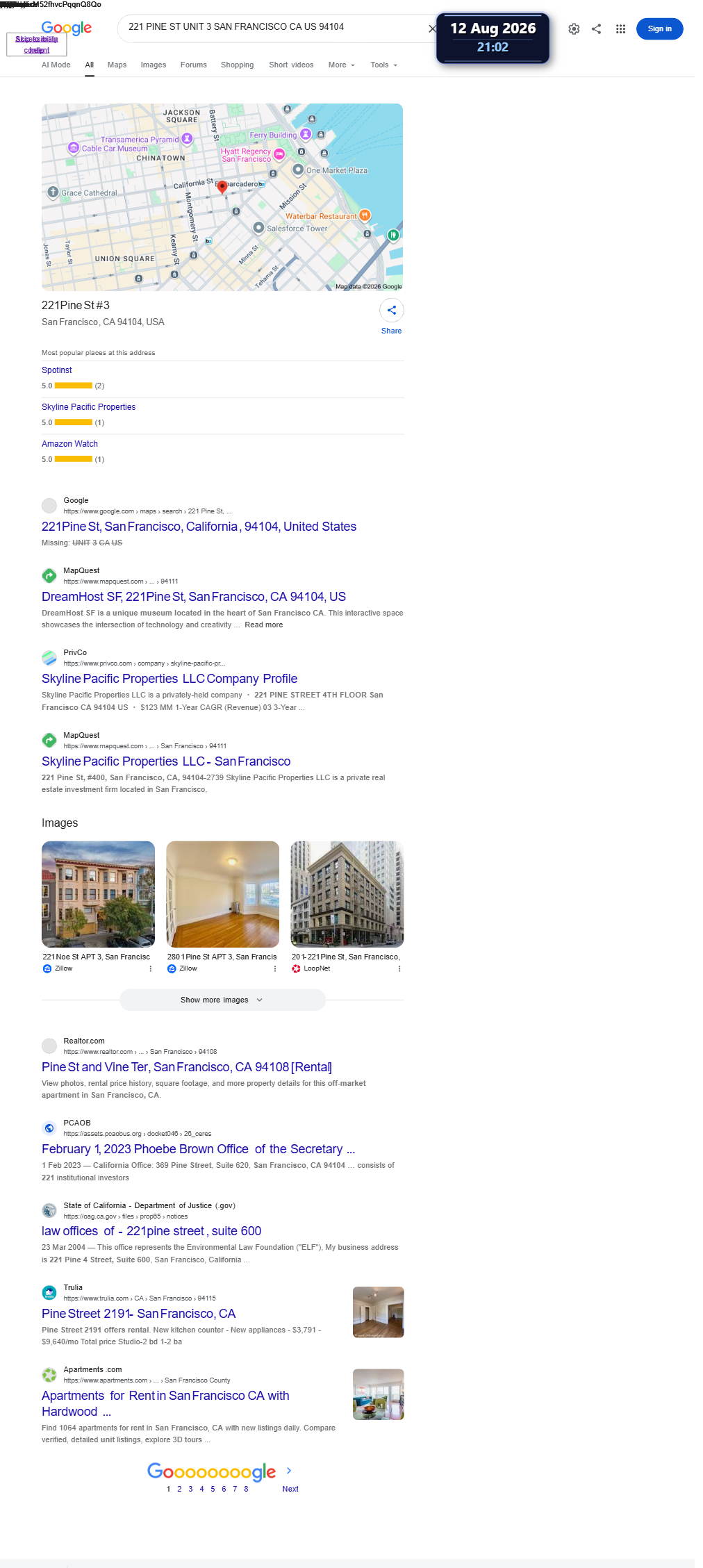Switch to the Images tab
The height and width of the screenshot is (1568, 703).
coord(153,65)
